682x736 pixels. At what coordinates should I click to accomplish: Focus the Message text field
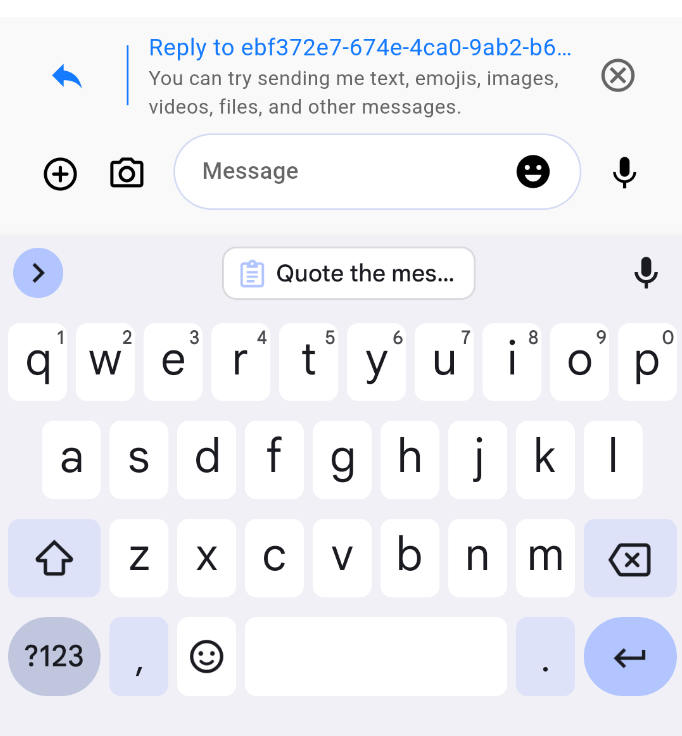340,172
